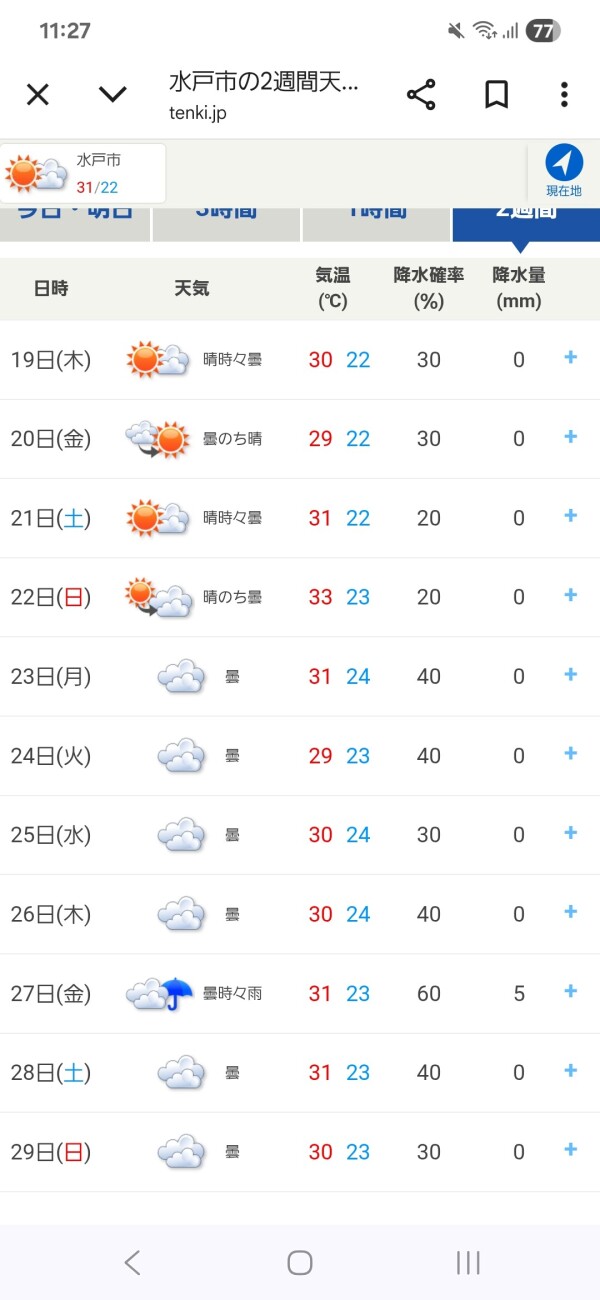Switch to the 3時間 forecast tab
Viewport: 600px width, 1300px height.
coord(226,224)
